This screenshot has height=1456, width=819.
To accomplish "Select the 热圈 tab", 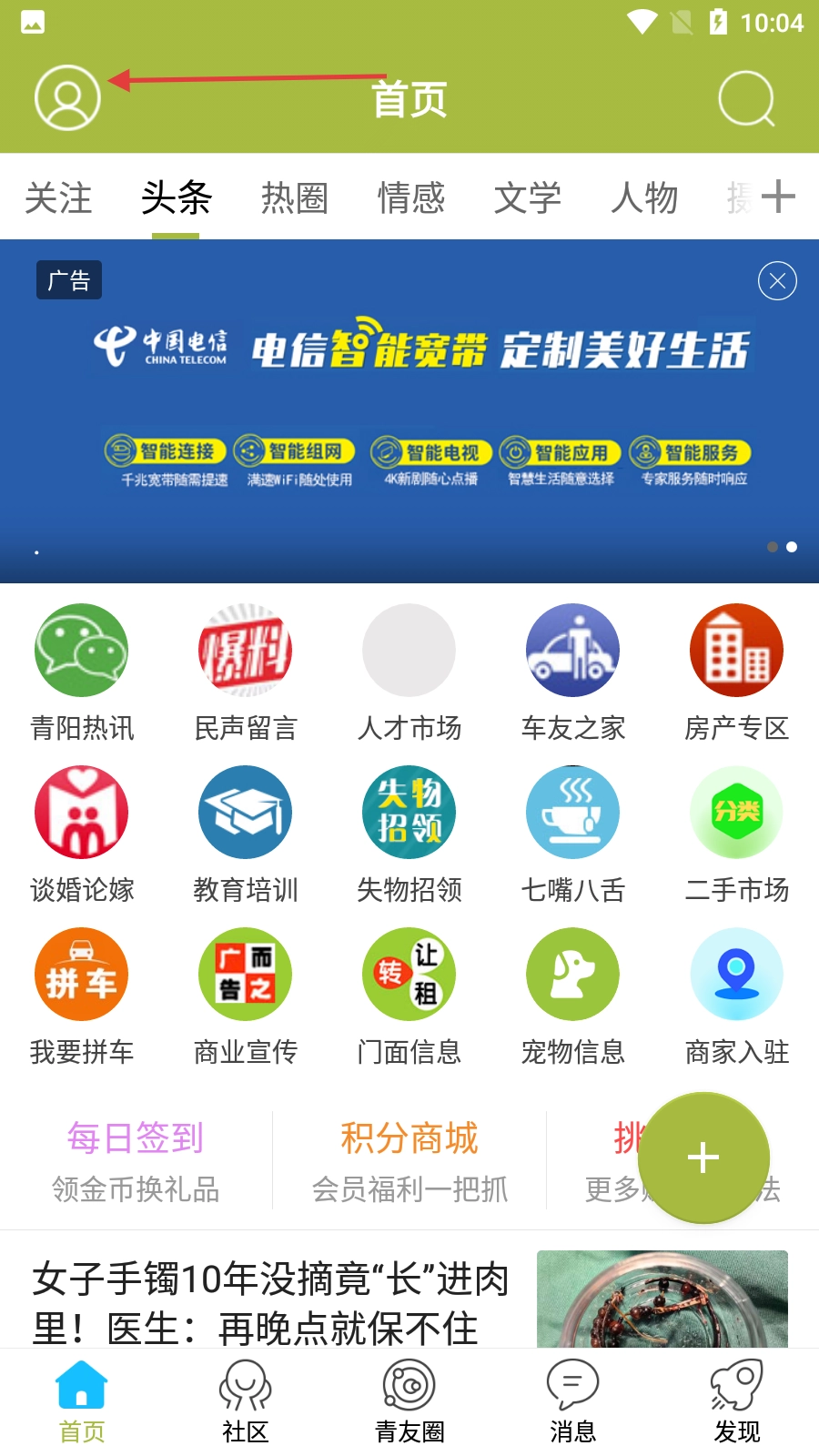I will click(294, 197).
